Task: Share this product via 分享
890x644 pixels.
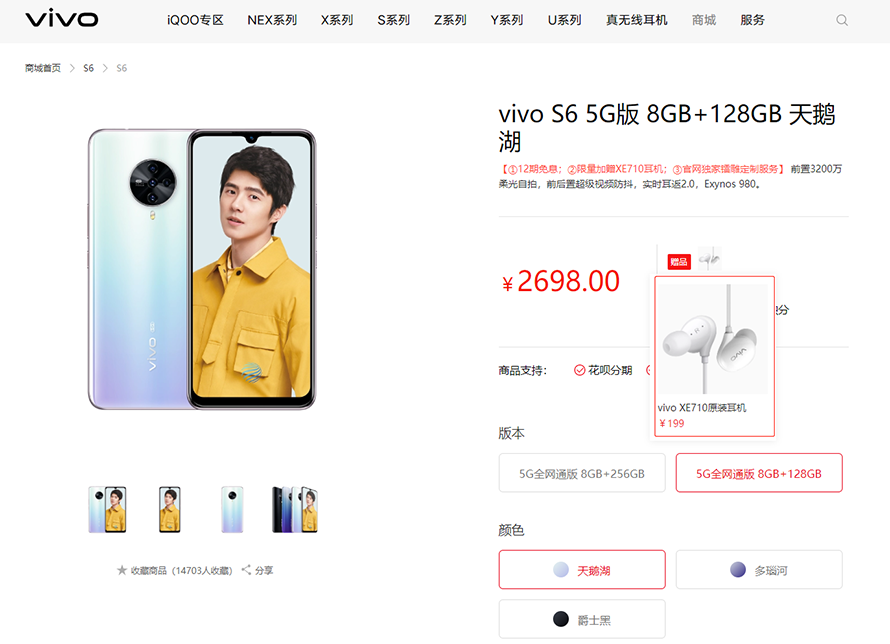Action: [257, 570]
